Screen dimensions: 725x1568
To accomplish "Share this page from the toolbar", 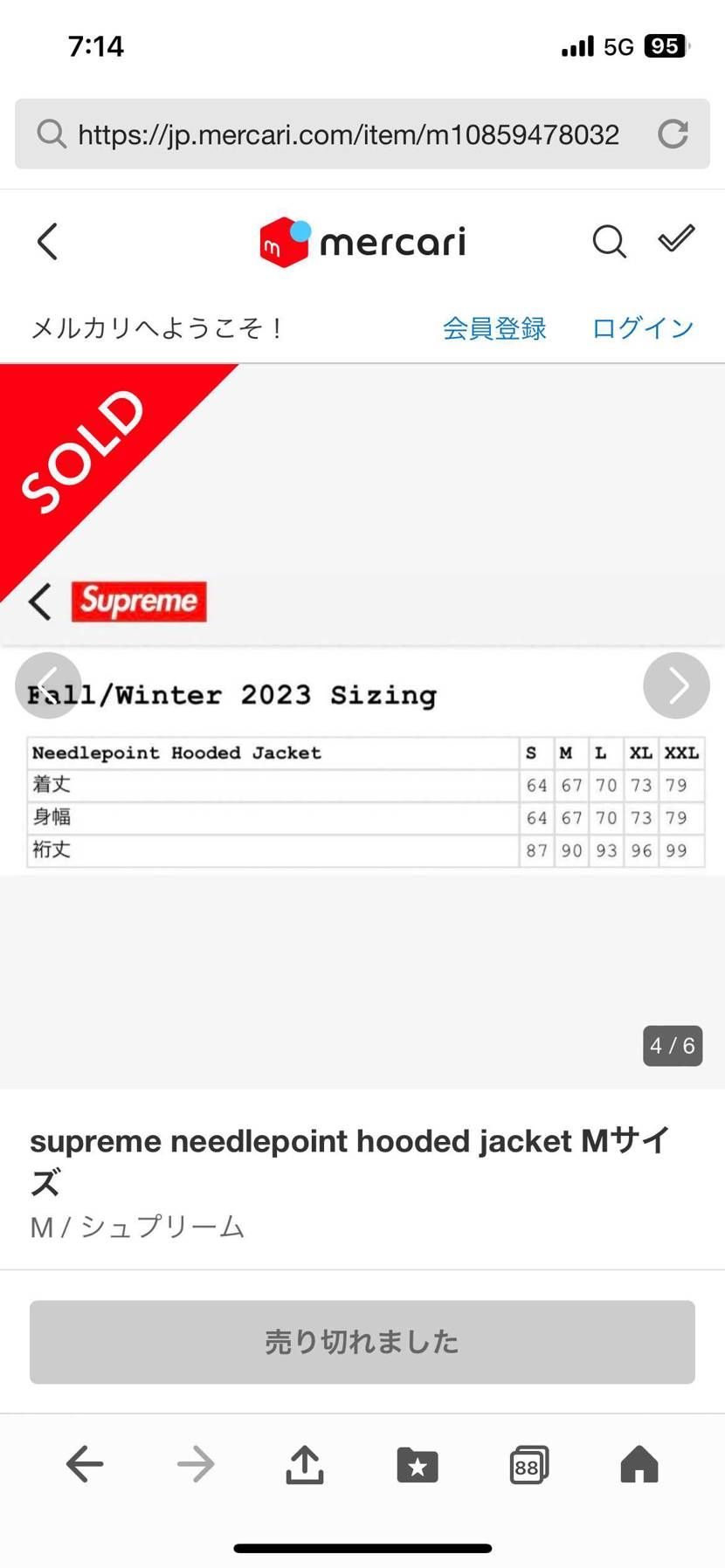I will click(305, 1464).
